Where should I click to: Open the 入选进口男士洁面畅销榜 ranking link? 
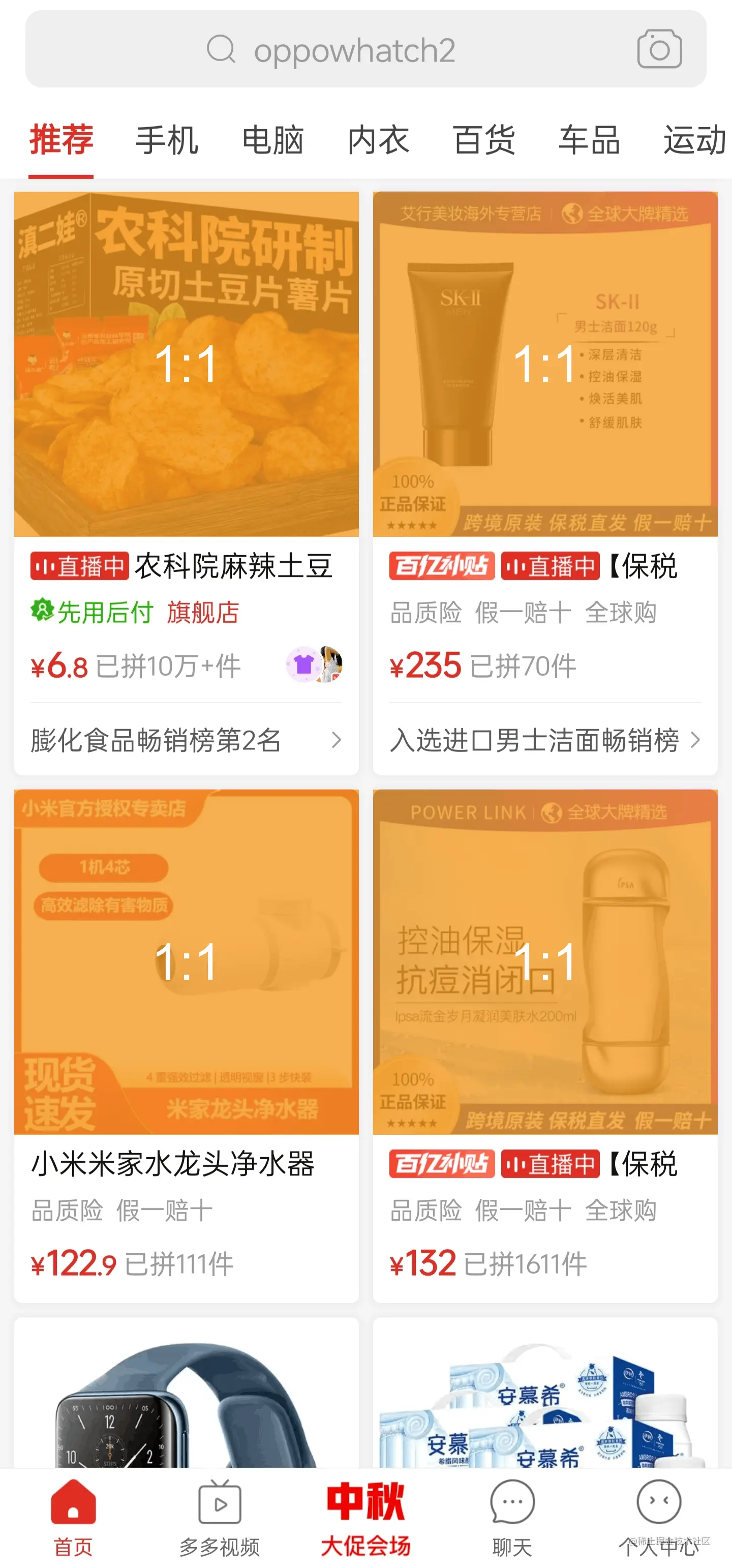coord(544,740)
